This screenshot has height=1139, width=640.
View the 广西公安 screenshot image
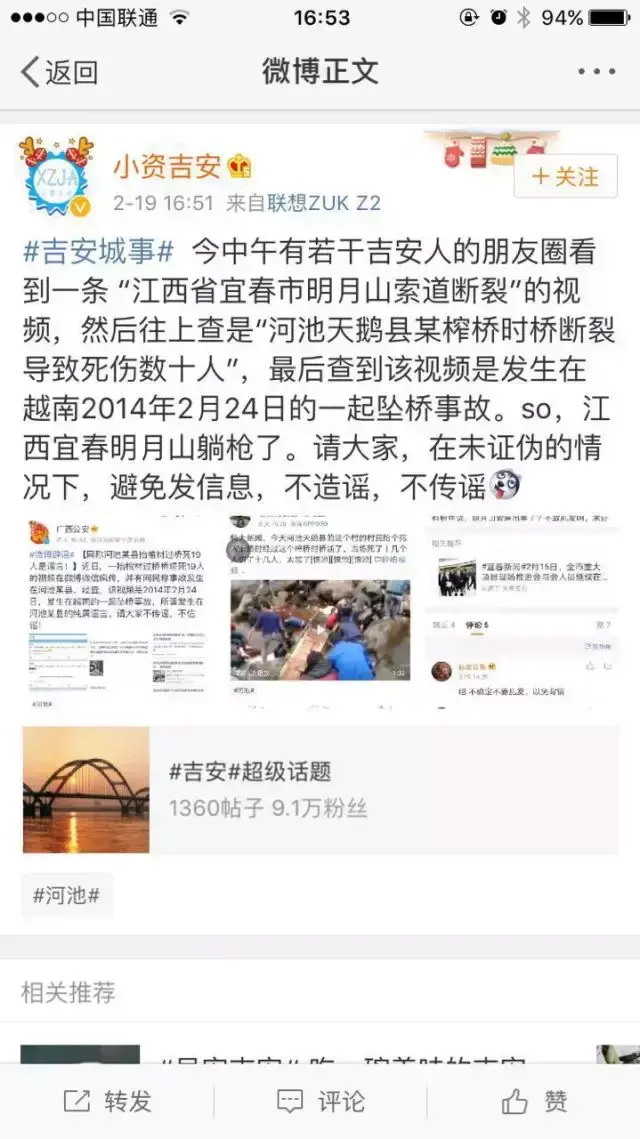(x=114, y=612)
